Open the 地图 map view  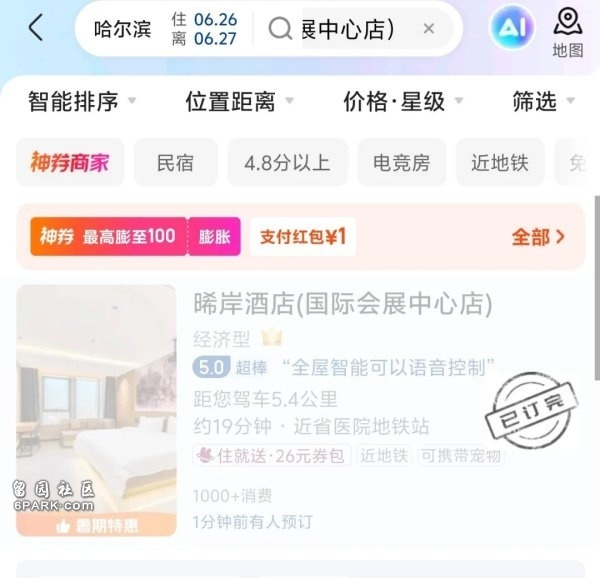click(x=568, y=31)
